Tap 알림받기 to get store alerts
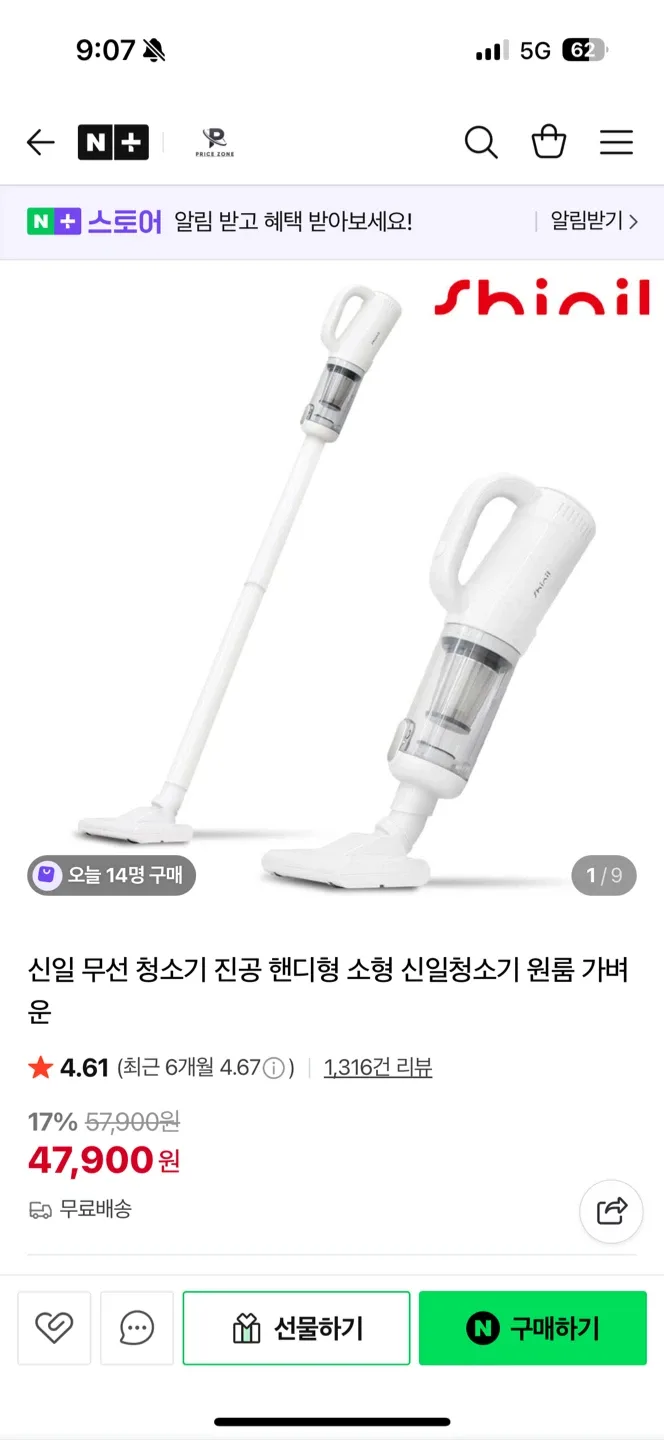The image size is (664, 1440). (593, 221)
